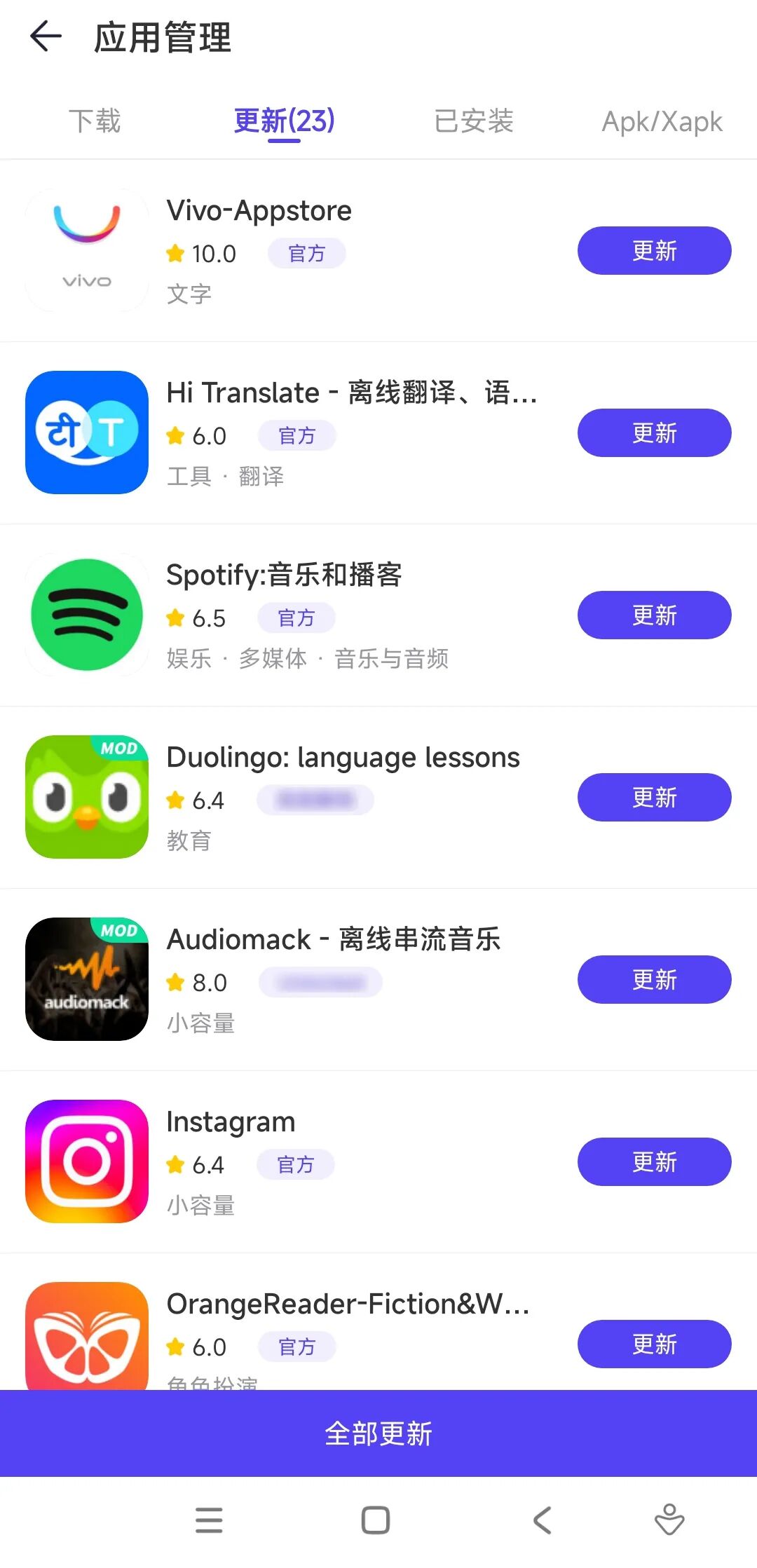View Hi Translate app details
This screenshot has width=757, height=1568.
tap(350, 393)
